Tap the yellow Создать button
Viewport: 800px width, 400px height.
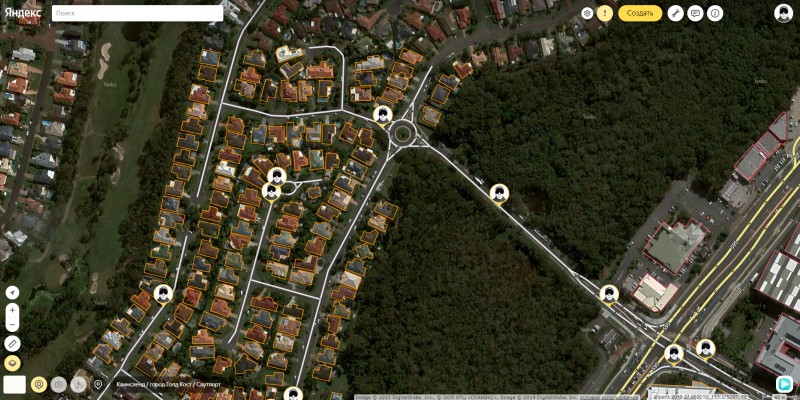click(x=640, y=13)
